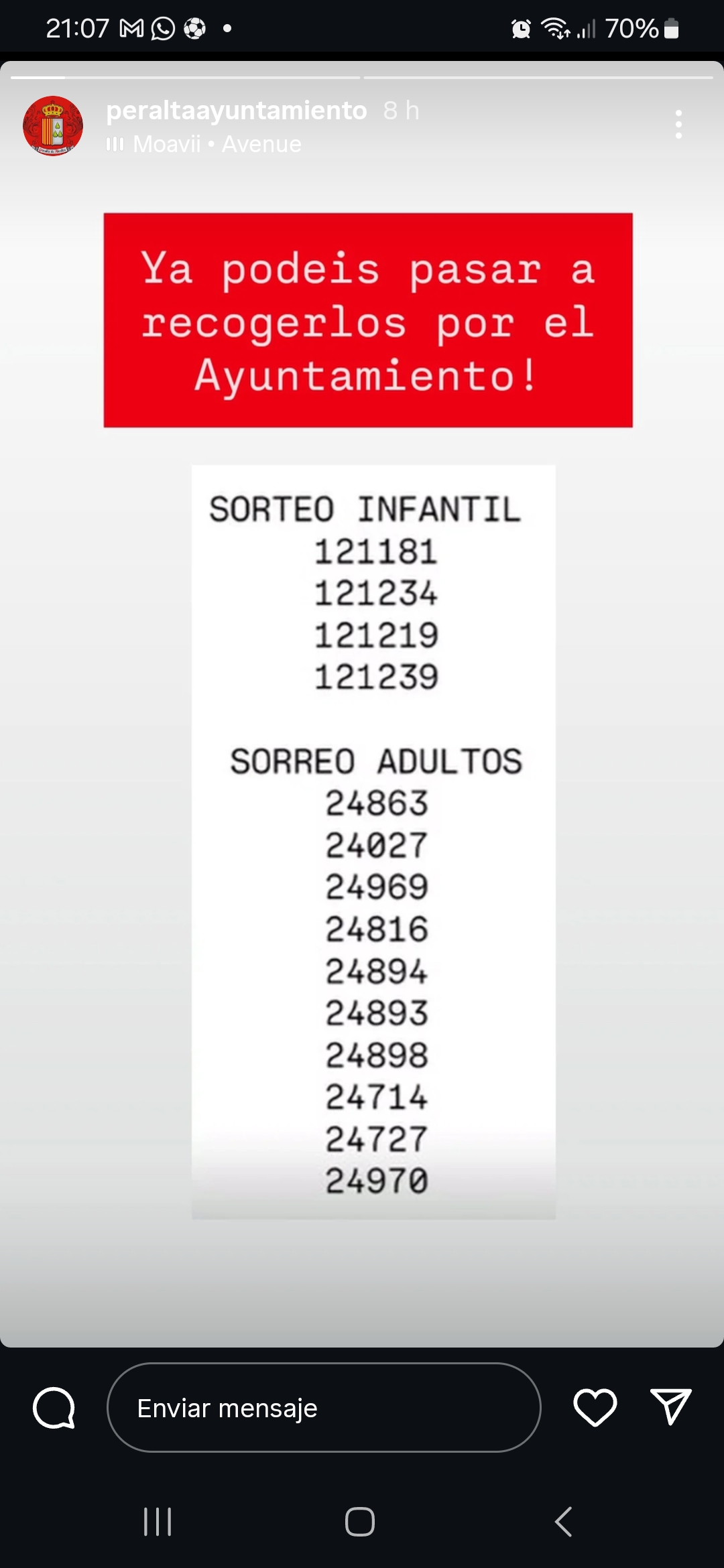
Task: Open the comment bubble icon
Action: [54, 1407]
